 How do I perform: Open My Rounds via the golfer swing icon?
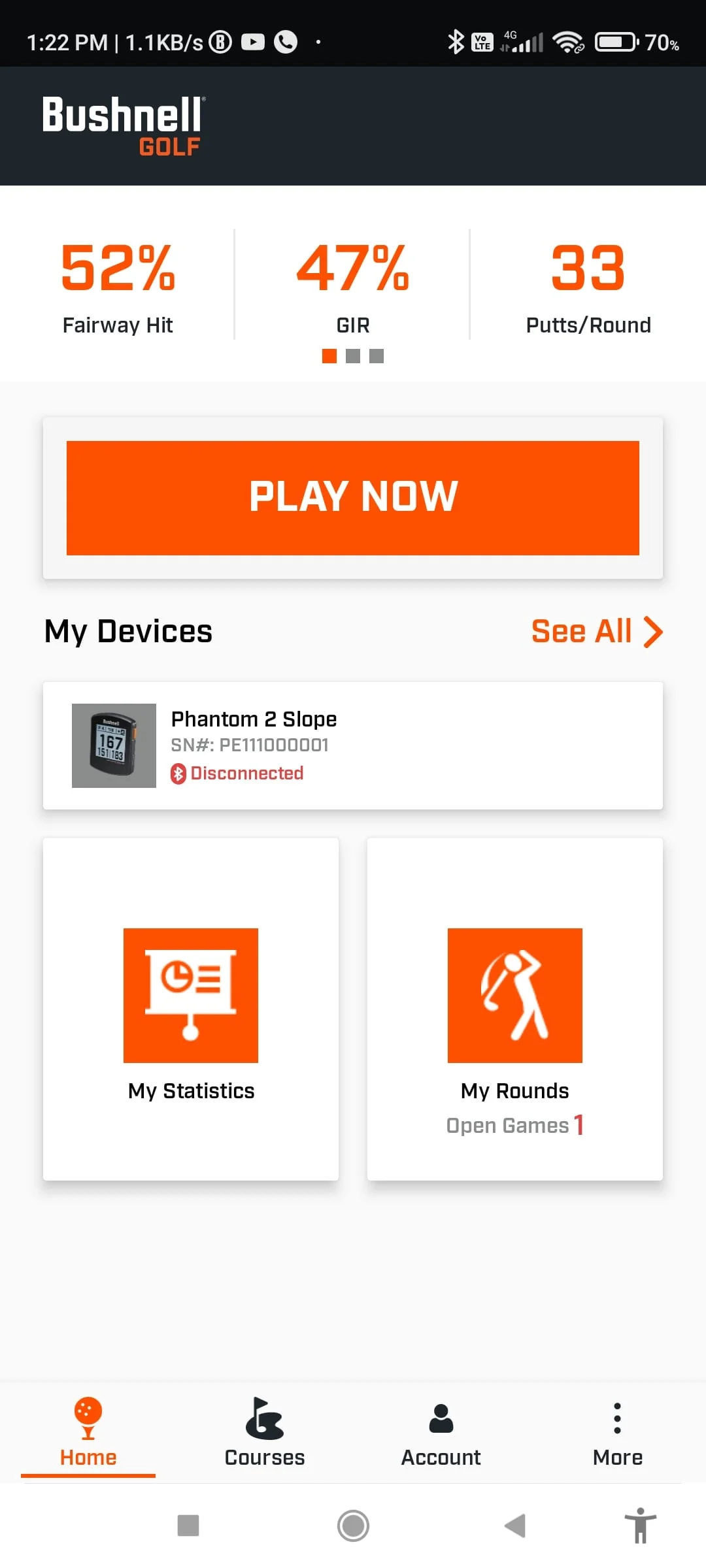(x=514, y=995)
